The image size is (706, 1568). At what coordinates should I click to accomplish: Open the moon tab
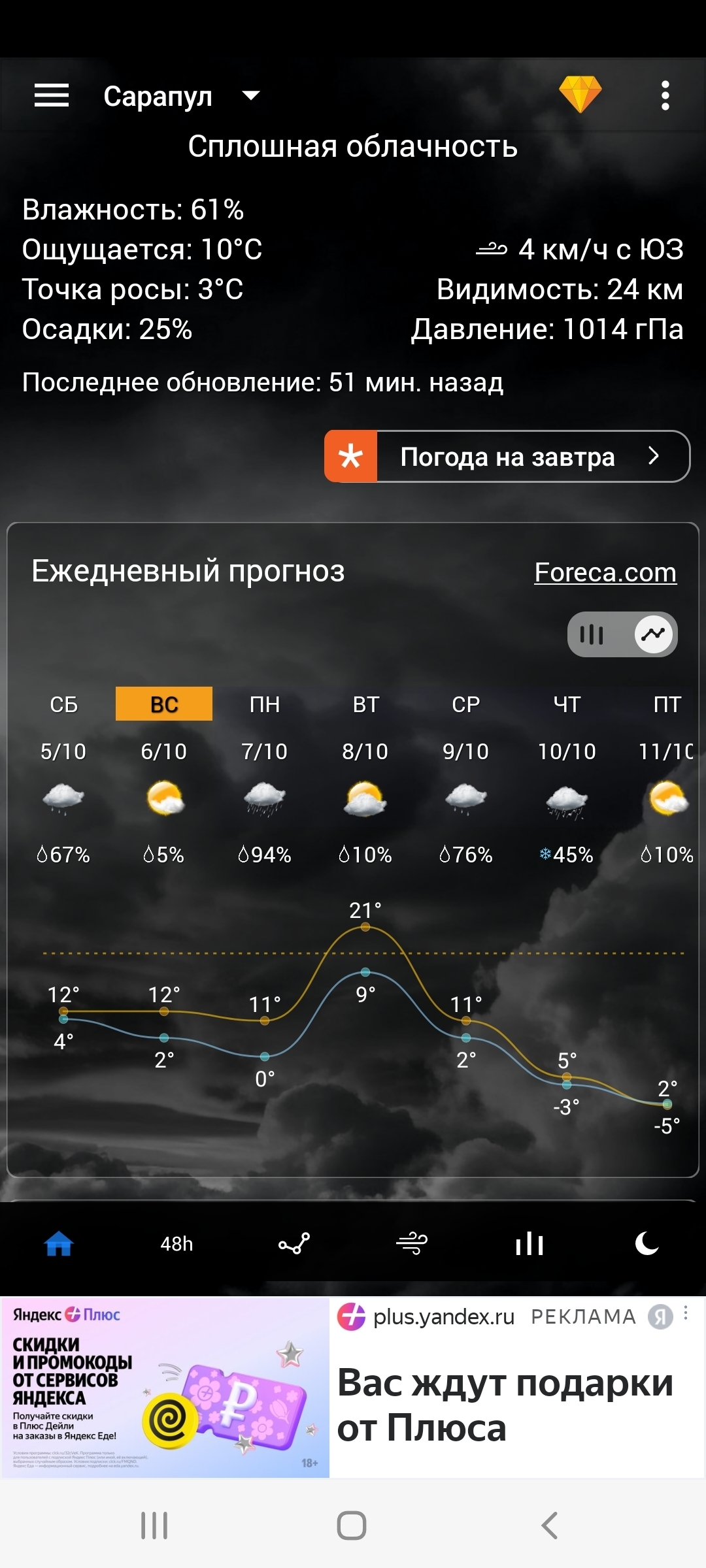click(647, 1244)
